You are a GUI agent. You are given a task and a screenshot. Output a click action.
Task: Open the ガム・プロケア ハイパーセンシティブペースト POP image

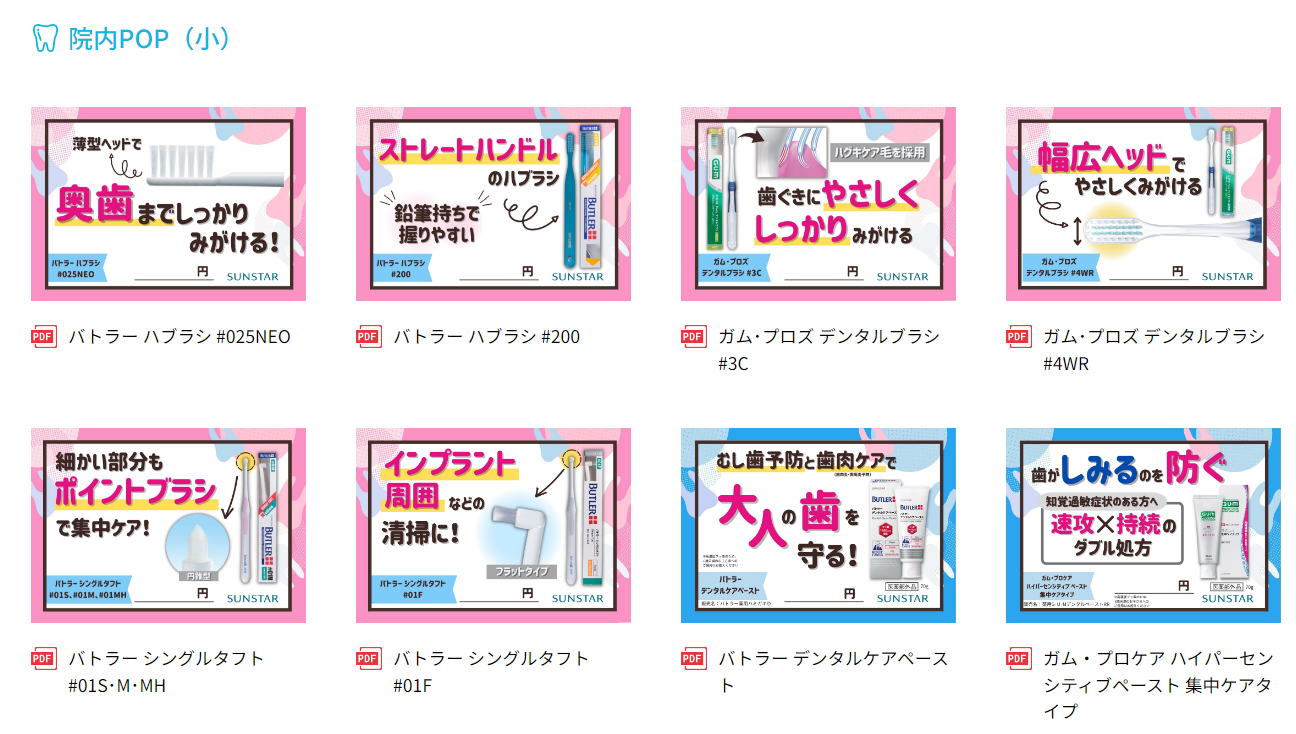pos(1143,526)
